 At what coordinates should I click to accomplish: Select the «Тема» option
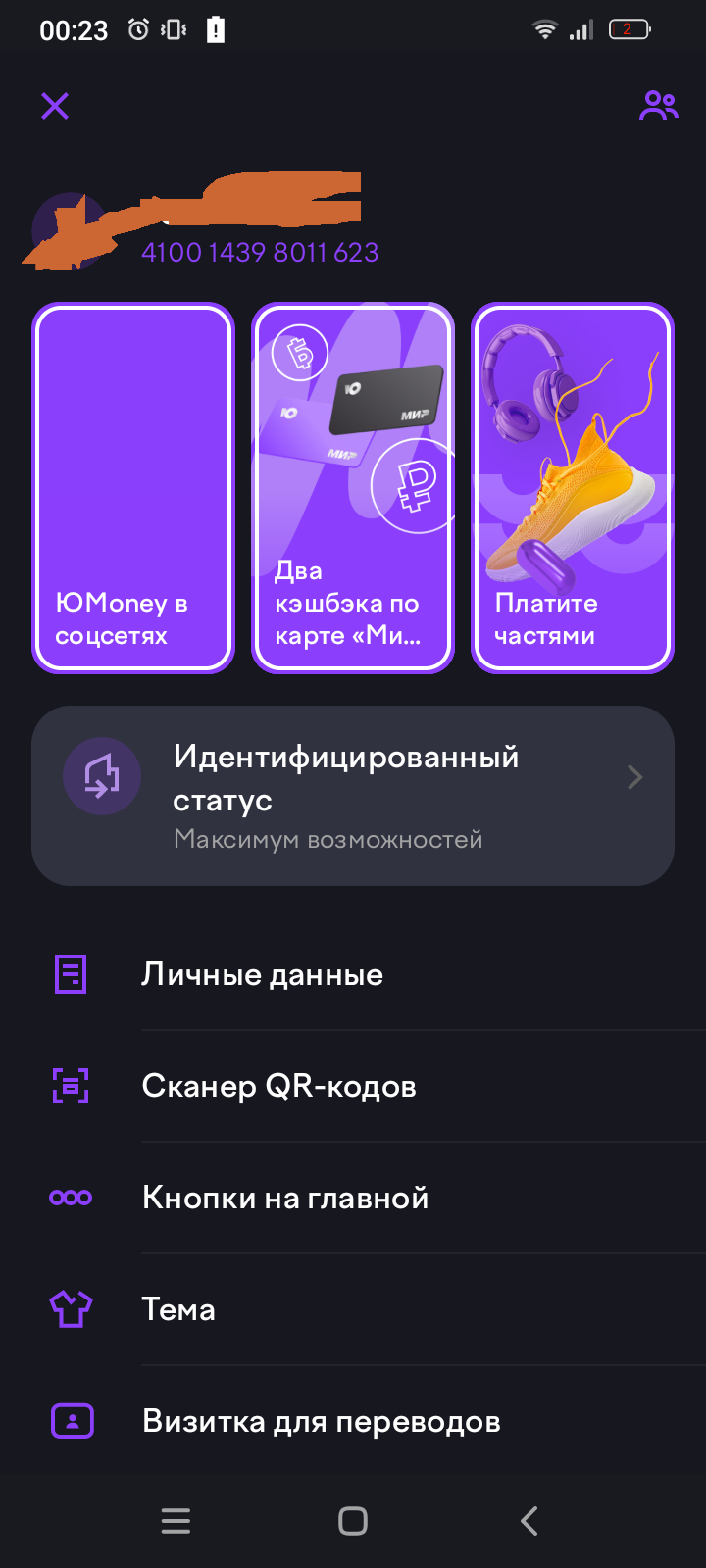(178, 1309)
